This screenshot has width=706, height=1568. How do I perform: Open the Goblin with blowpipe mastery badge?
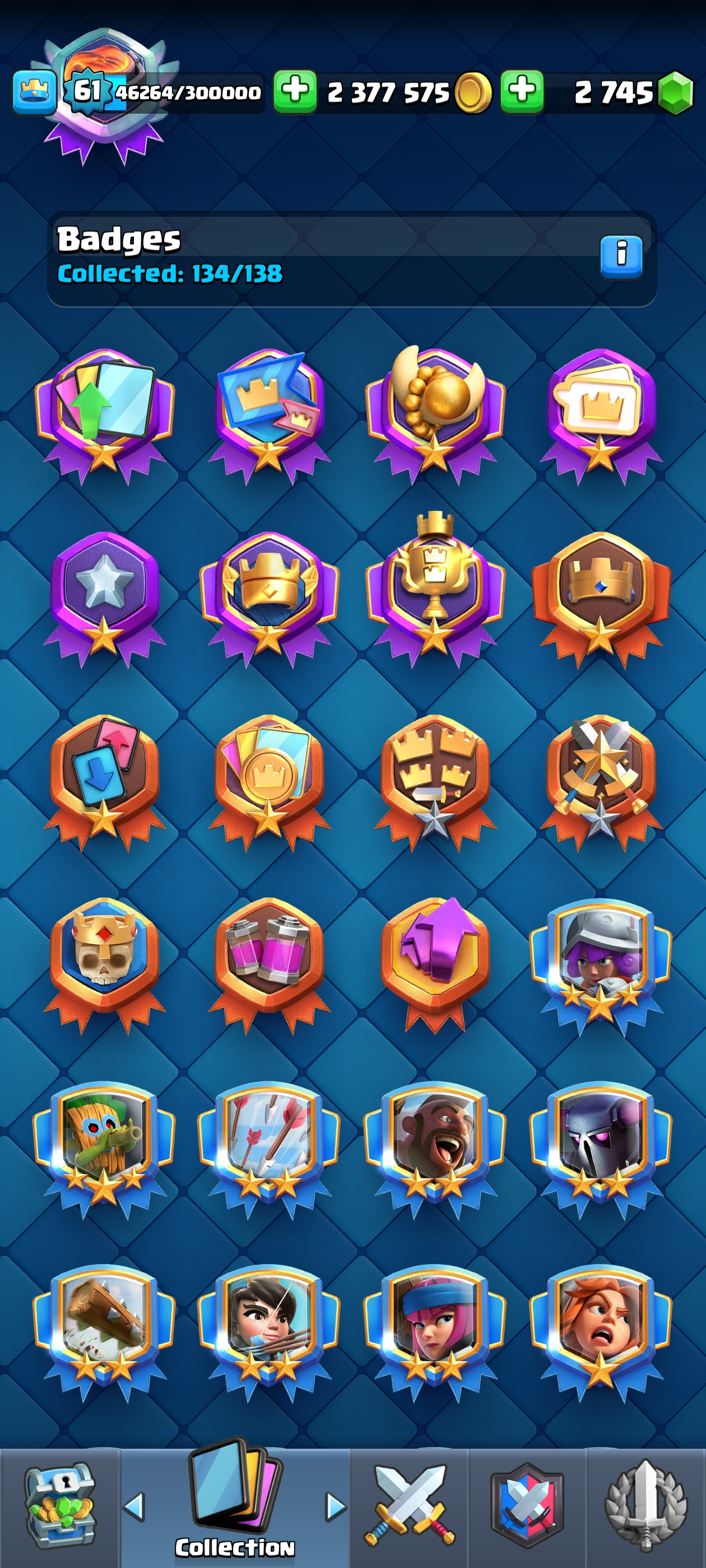pos(104,1144)
